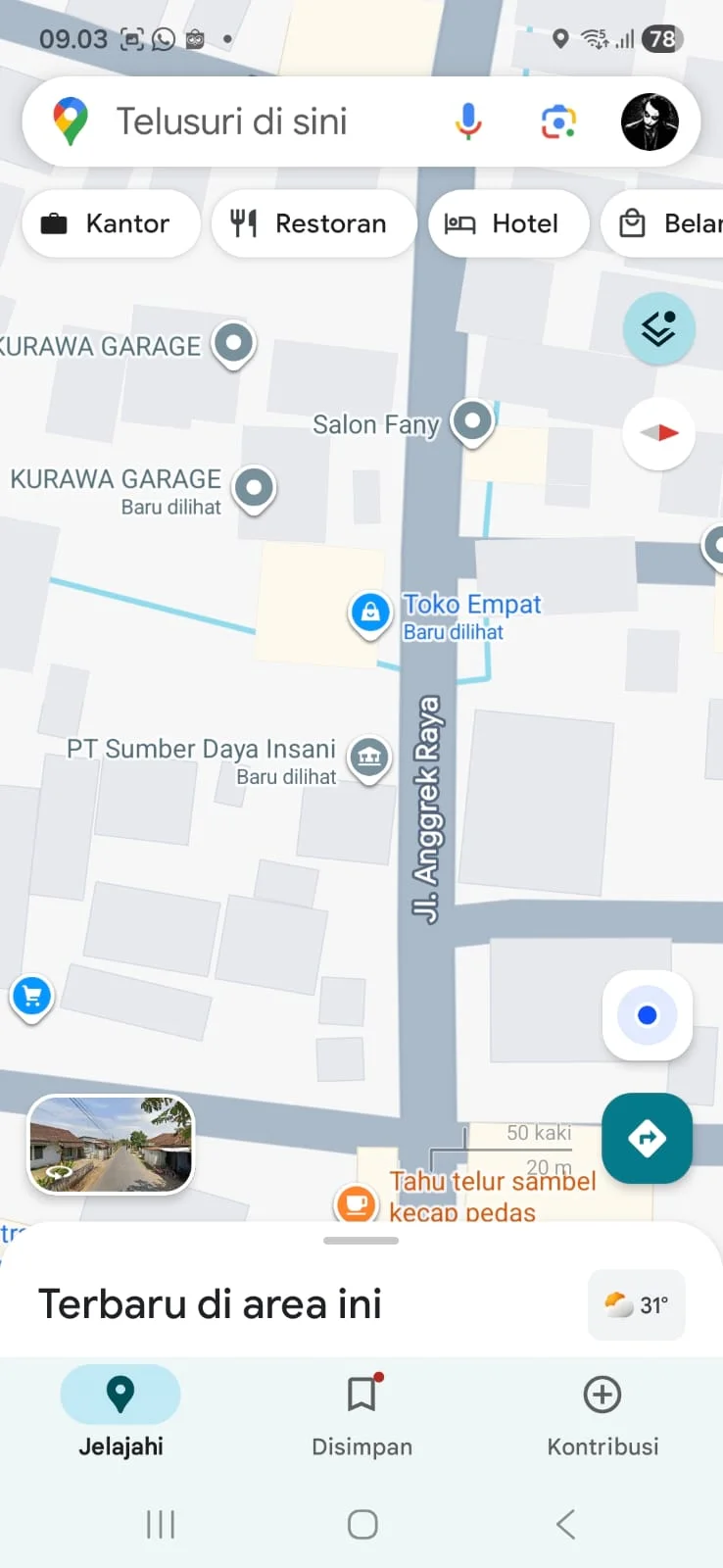This screenshot has width=723, height=1568.
Task: Select the Hotel category chip
Action: pyautogui.click(x=507, y=223)
